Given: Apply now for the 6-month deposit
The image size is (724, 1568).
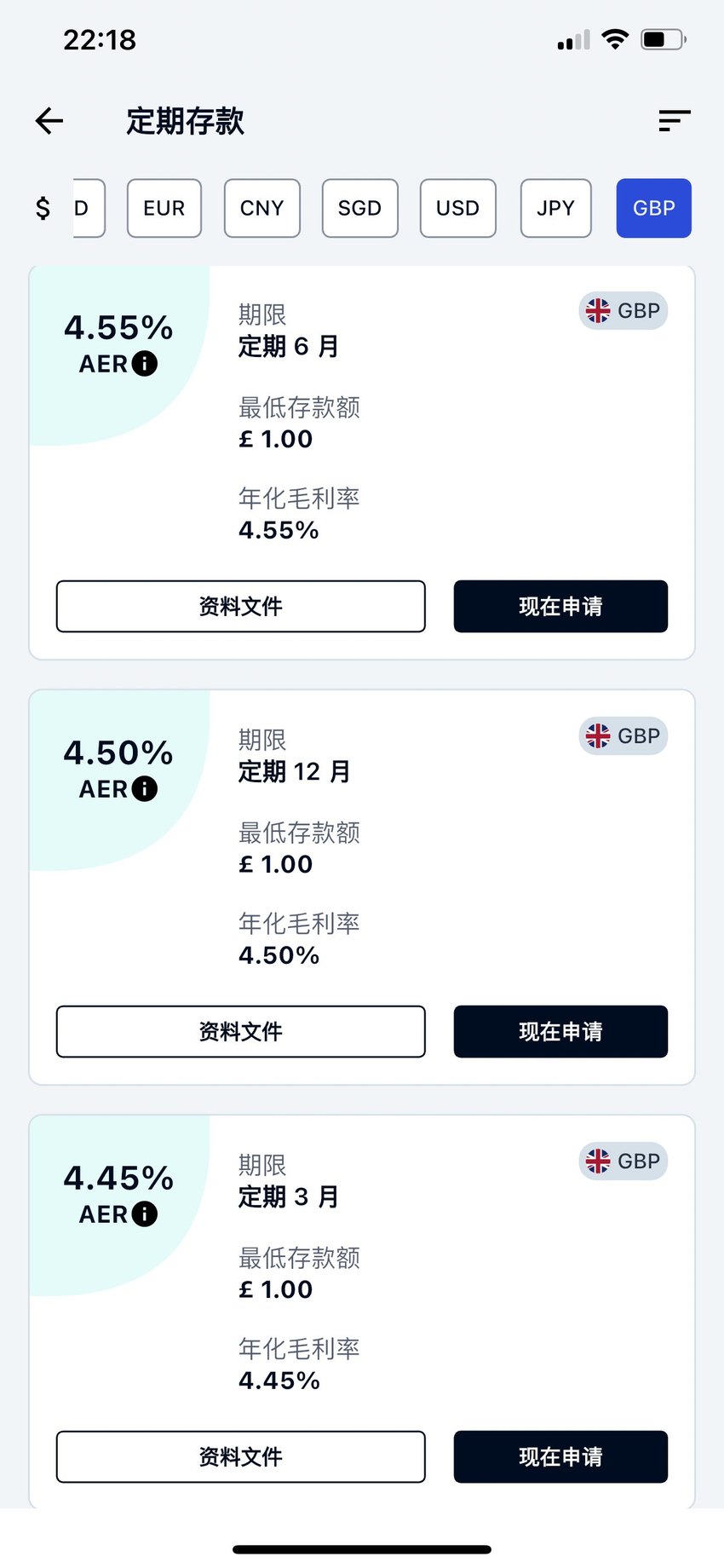Looking at the screenshot, I should (x=560, y=607).
